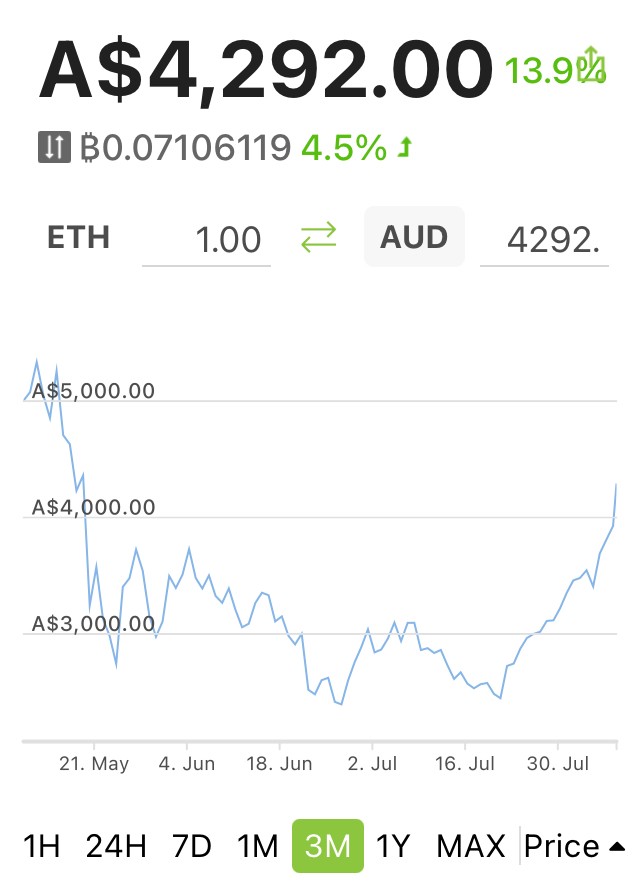This screenshot has height=890, width=640.
Task: View the 1Y chart range
Action: coord(393,846)
